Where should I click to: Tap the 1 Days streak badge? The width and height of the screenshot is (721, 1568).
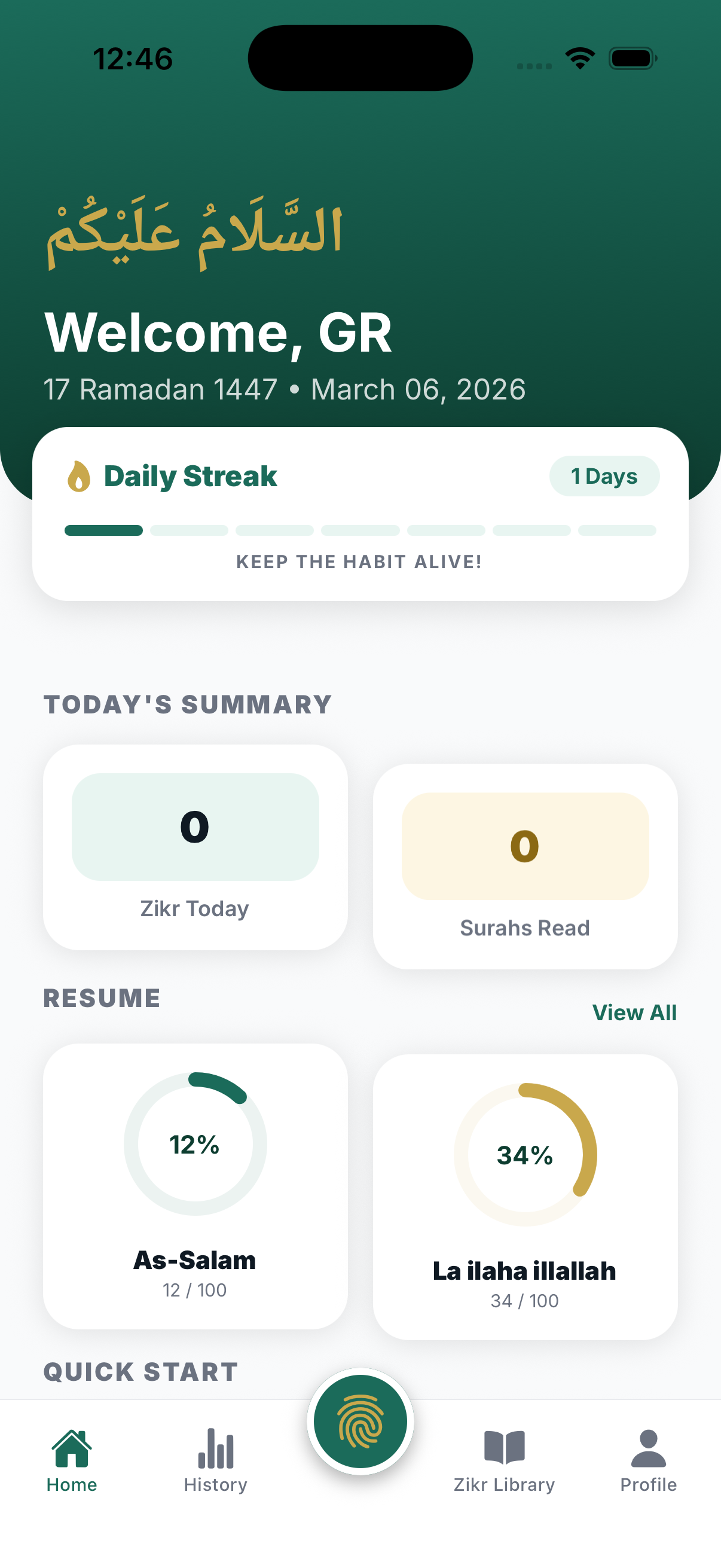[x=604, y=476]
